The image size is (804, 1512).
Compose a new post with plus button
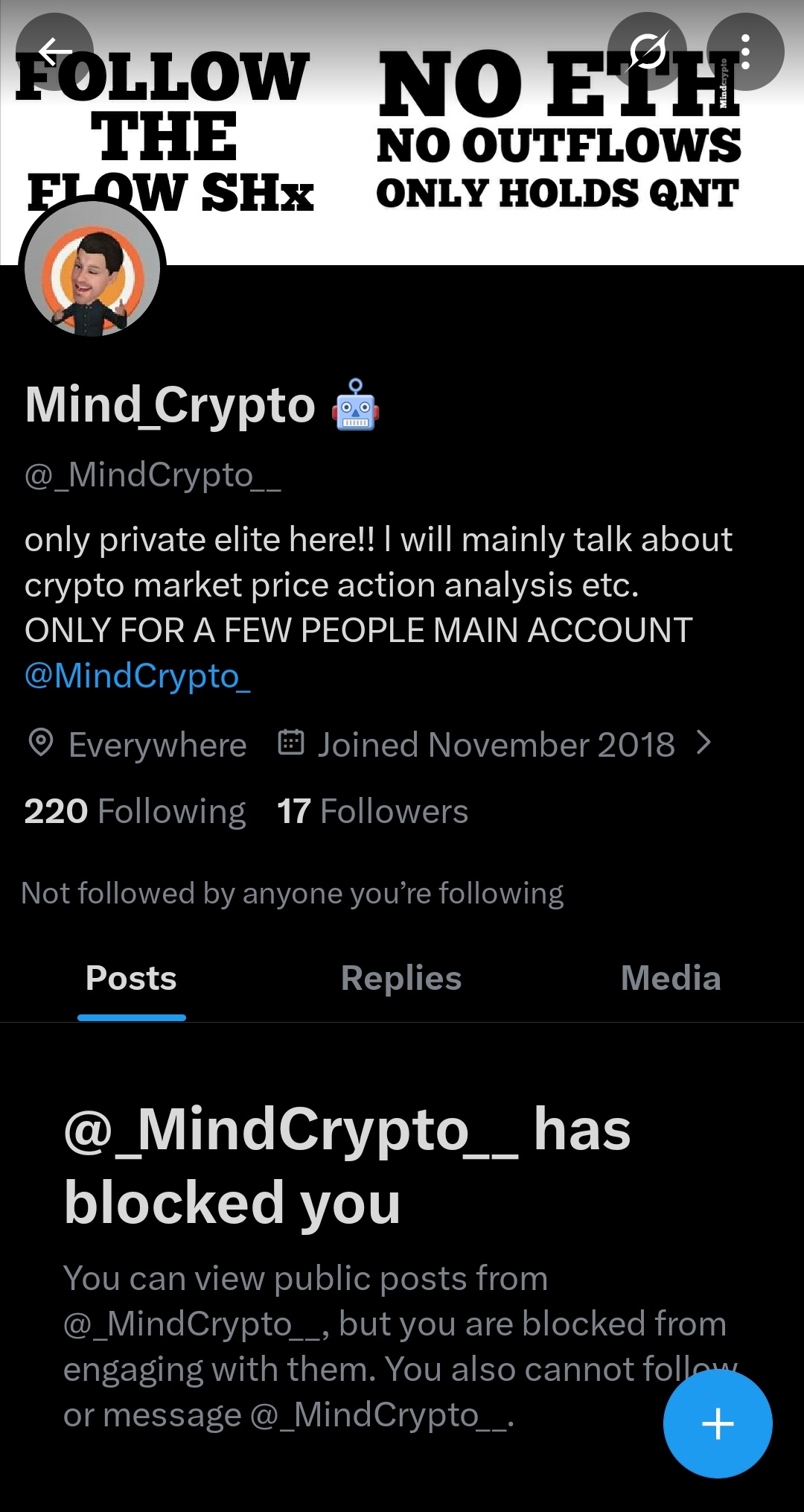coord(718,1423)
